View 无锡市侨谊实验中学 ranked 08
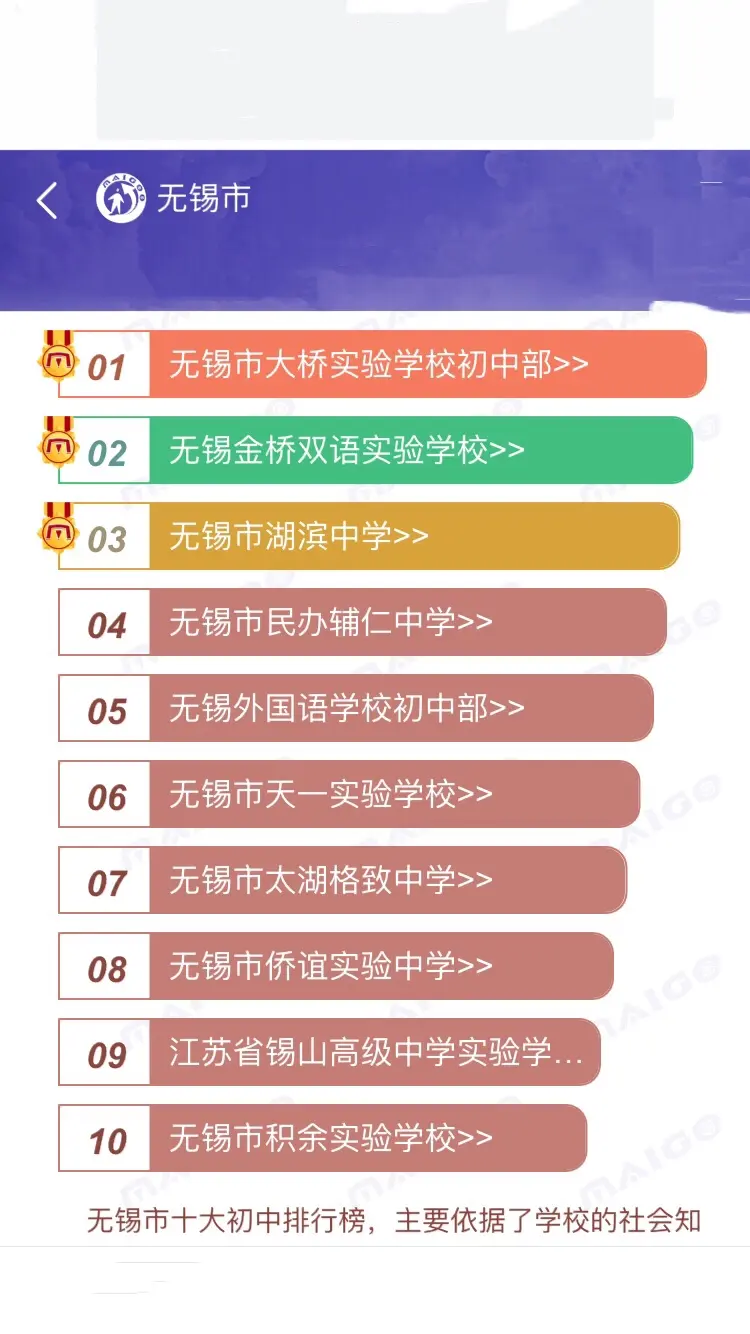Image resolution: width=750 pixels, height=1334 pixels. click(x=336, y=966)
